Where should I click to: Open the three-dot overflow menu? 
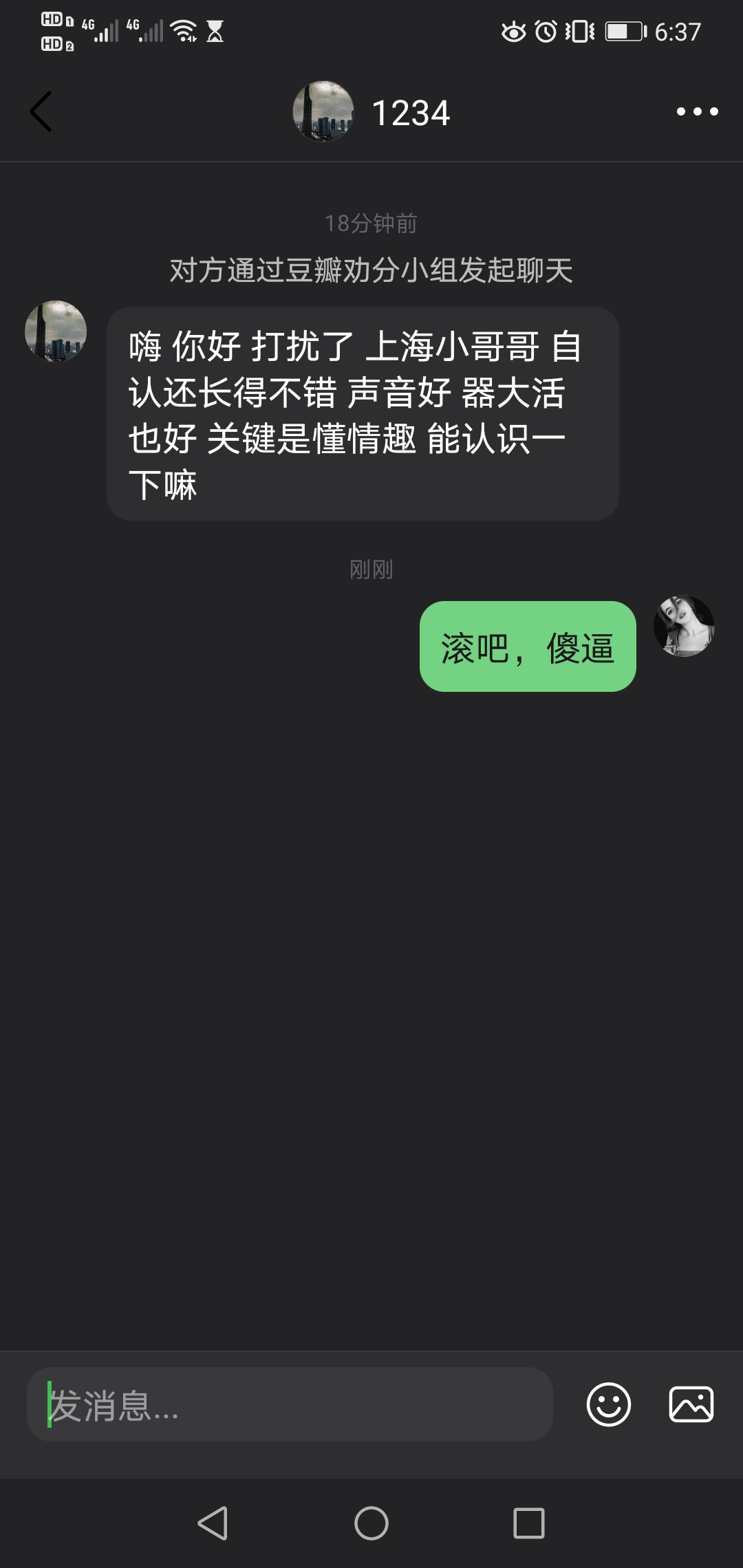(697, 111)
